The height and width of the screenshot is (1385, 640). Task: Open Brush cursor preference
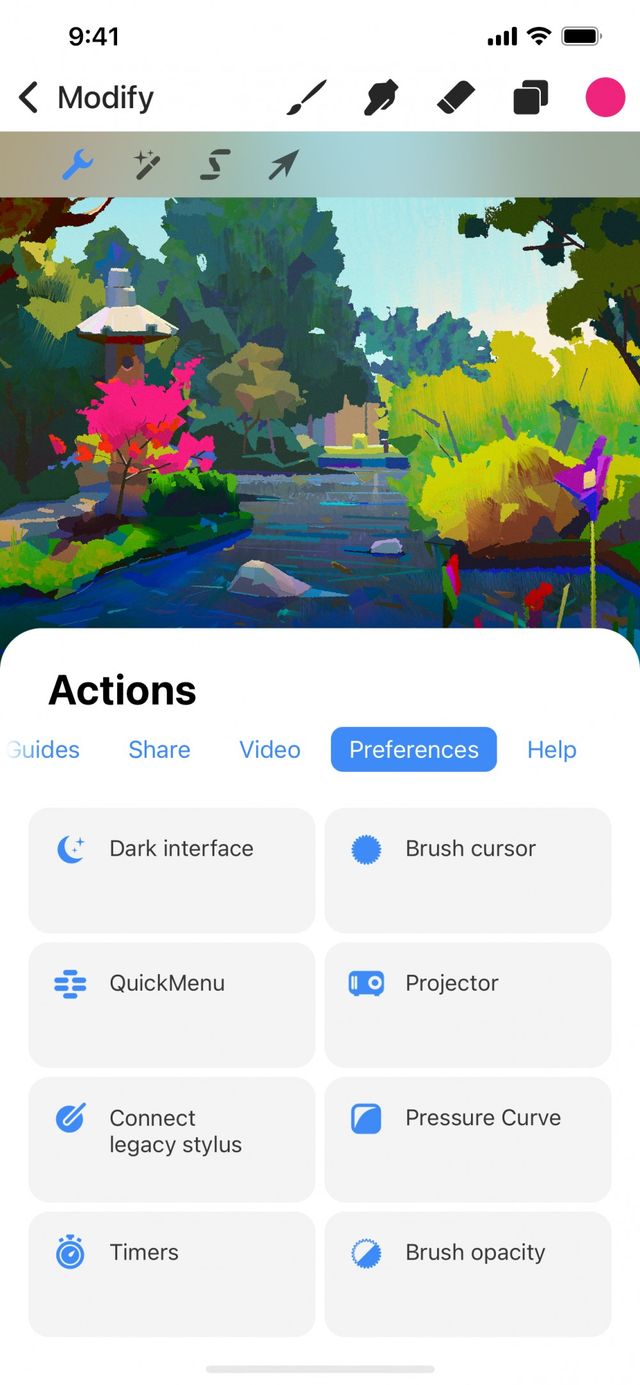(467, 870)
